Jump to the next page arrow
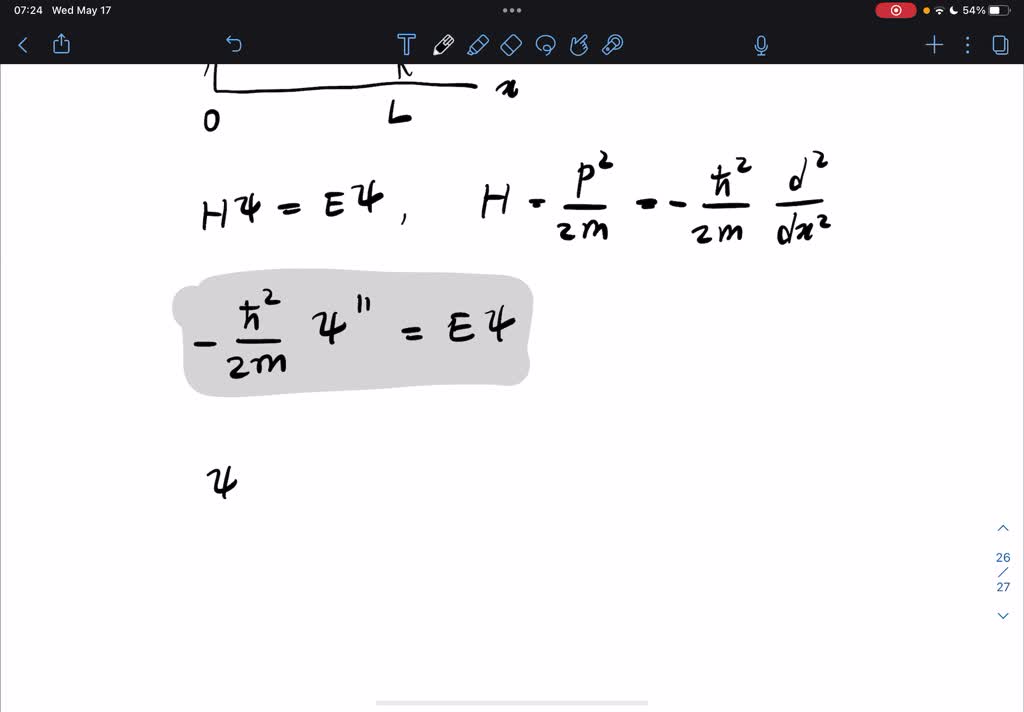This screenshot has height=712, width=1024. 1003,616
